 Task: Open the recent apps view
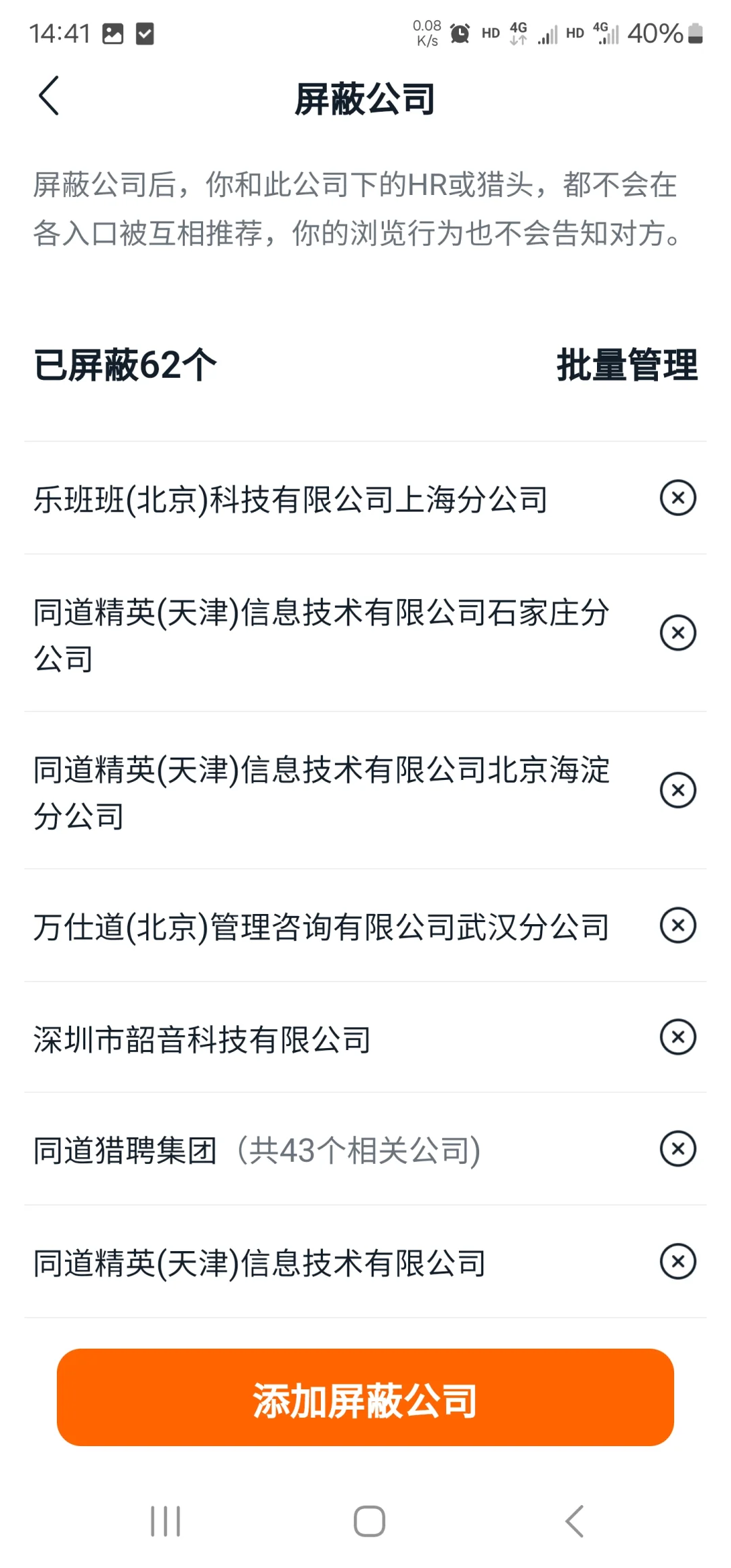[x=165, y=1521]
